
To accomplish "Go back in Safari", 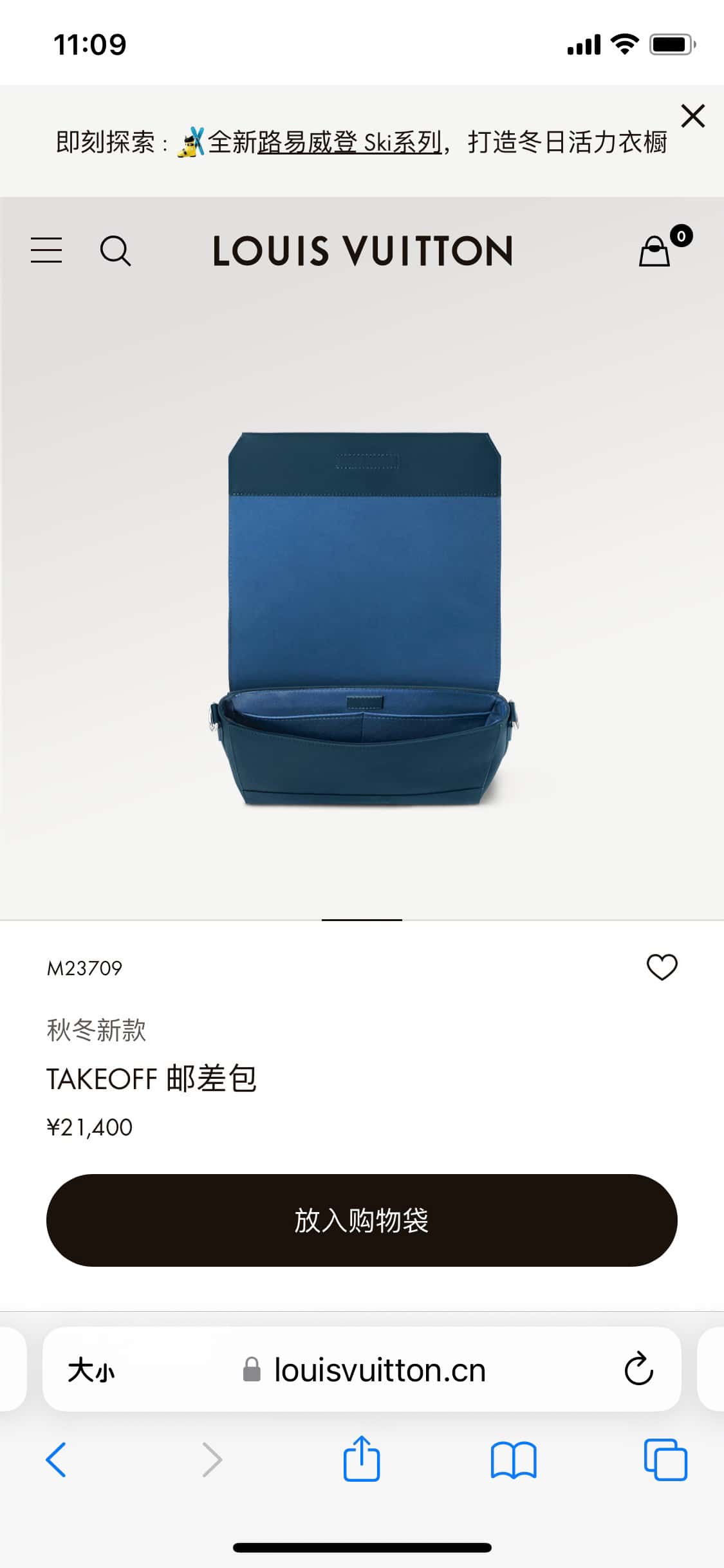I will [x=56, y=1460].
